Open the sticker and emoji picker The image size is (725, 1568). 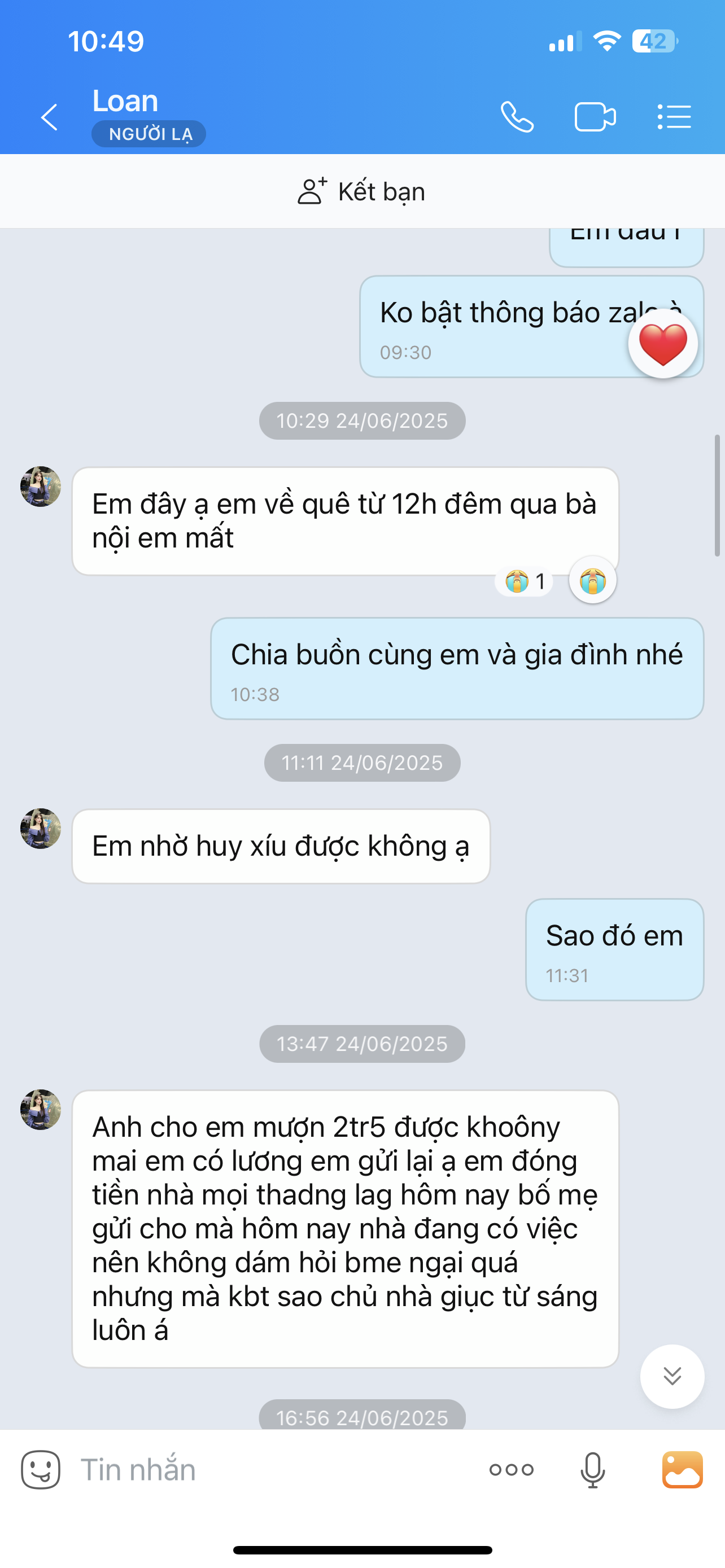(41, 1469)
